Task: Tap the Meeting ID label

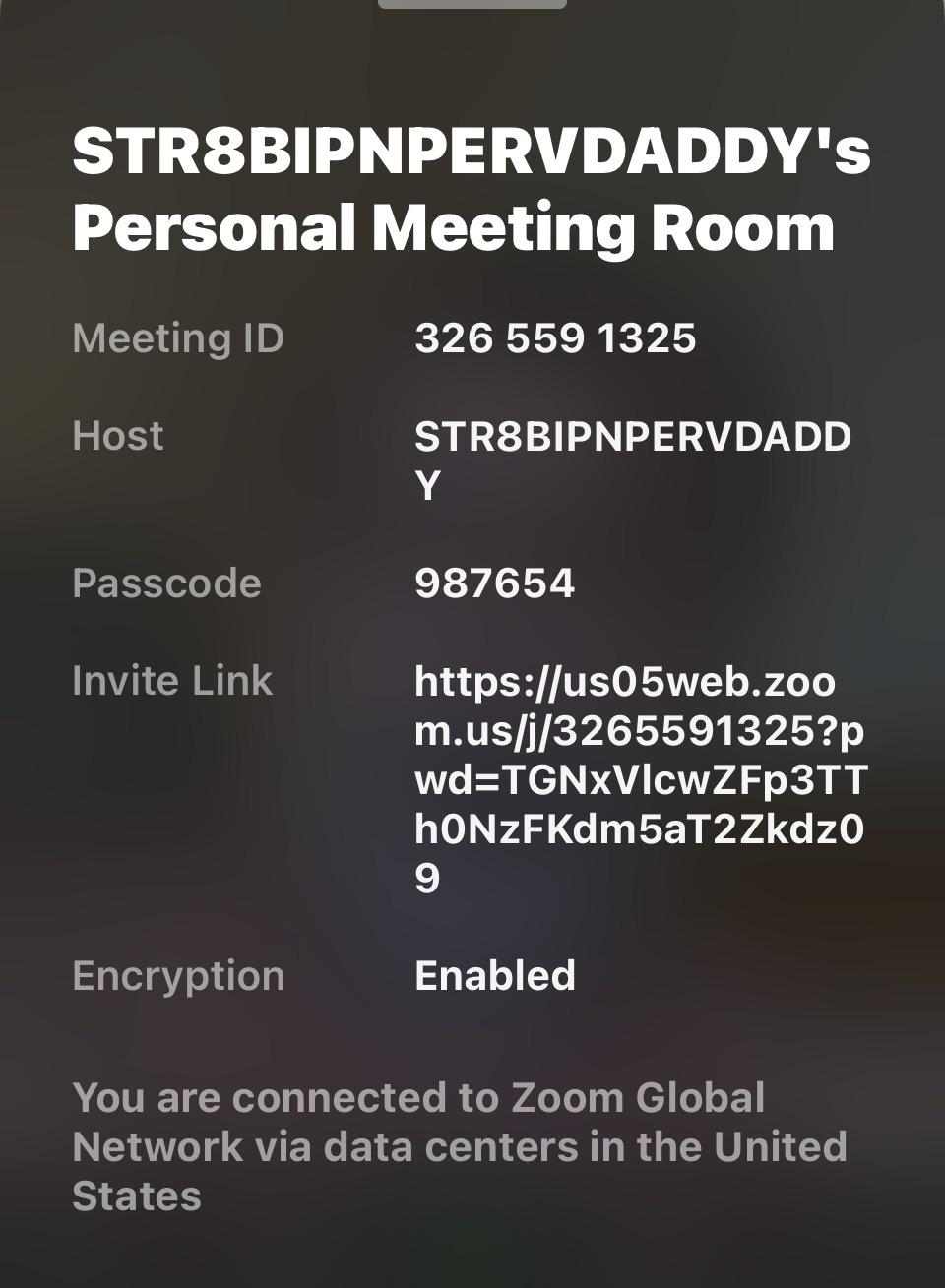Action: tap(177, 337)
